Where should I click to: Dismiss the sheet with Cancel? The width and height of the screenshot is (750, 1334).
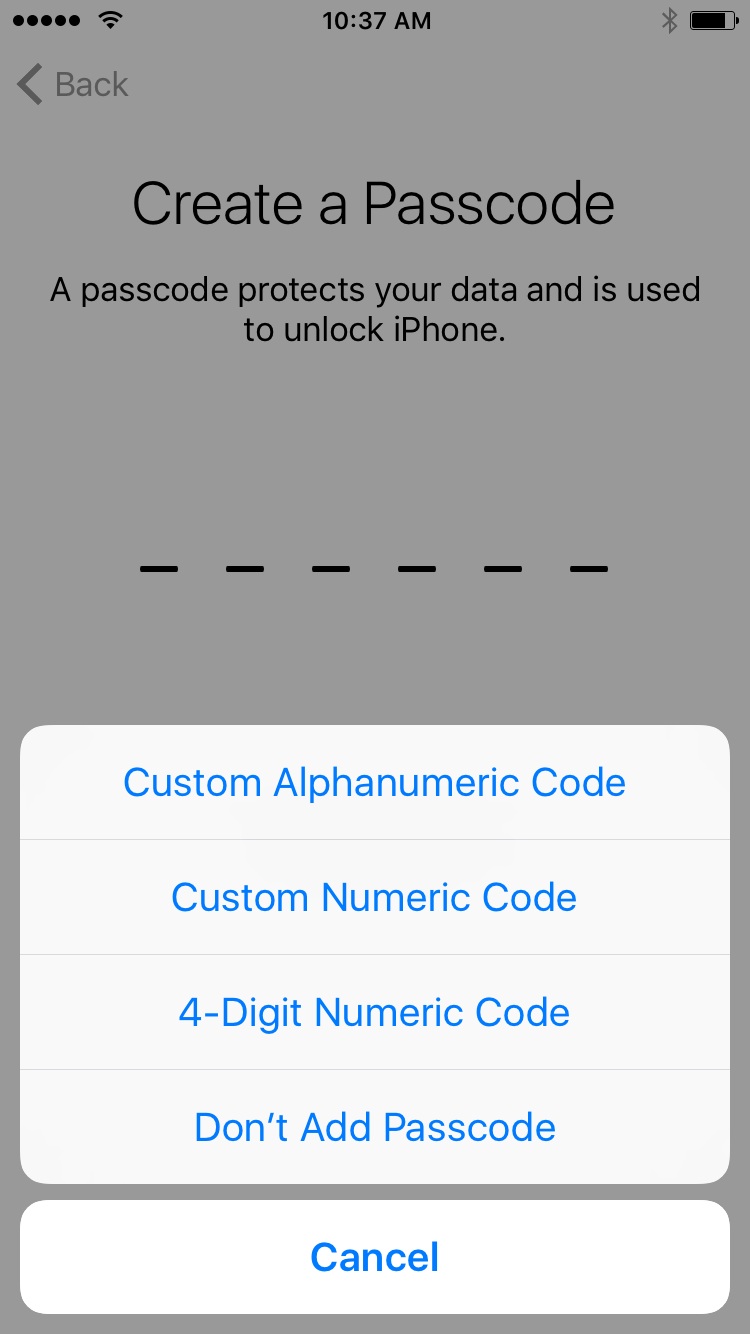point(375,1257)
